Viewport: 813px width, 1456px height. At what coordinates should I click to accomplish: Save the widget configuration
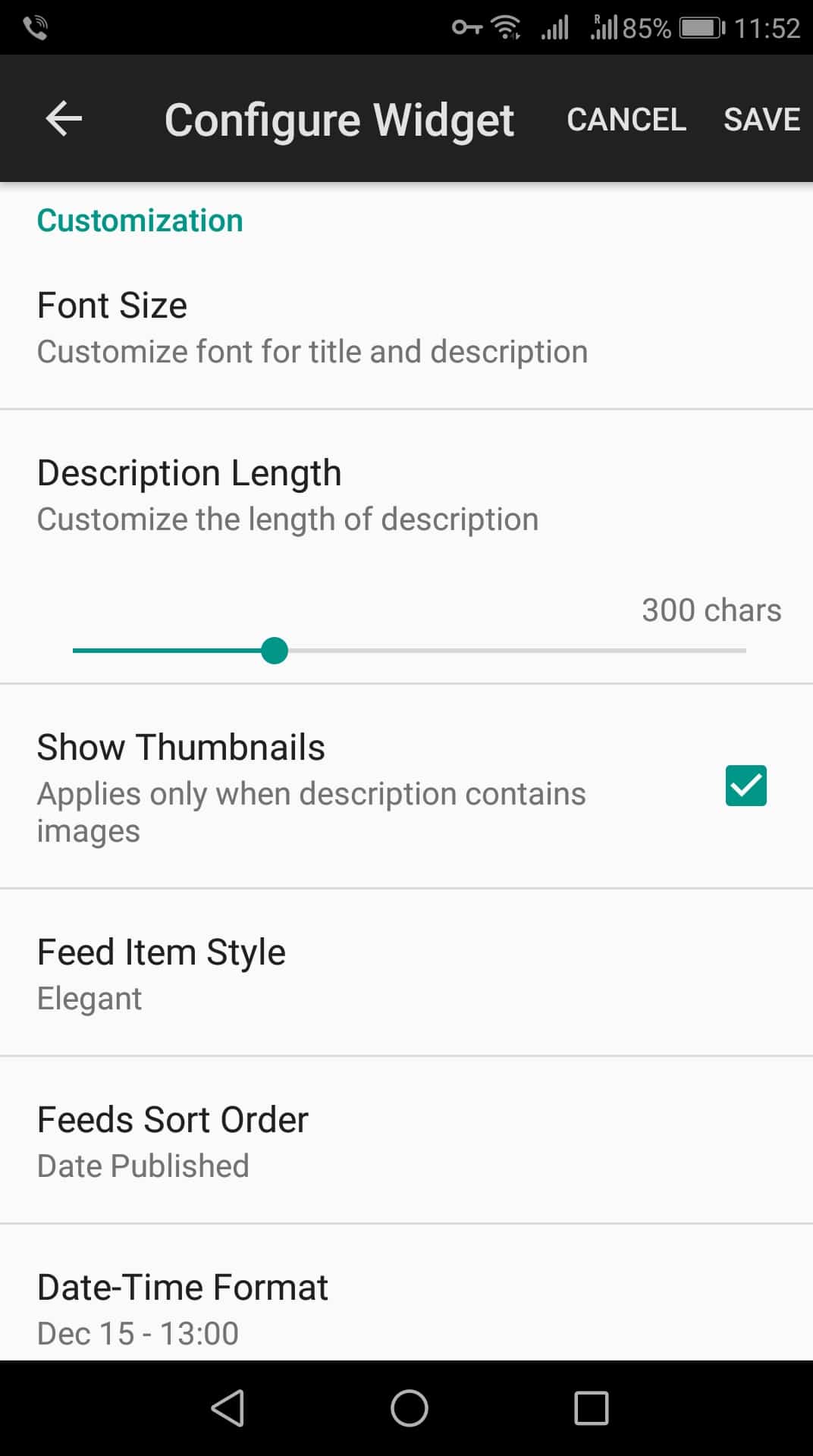coord(761,119)
